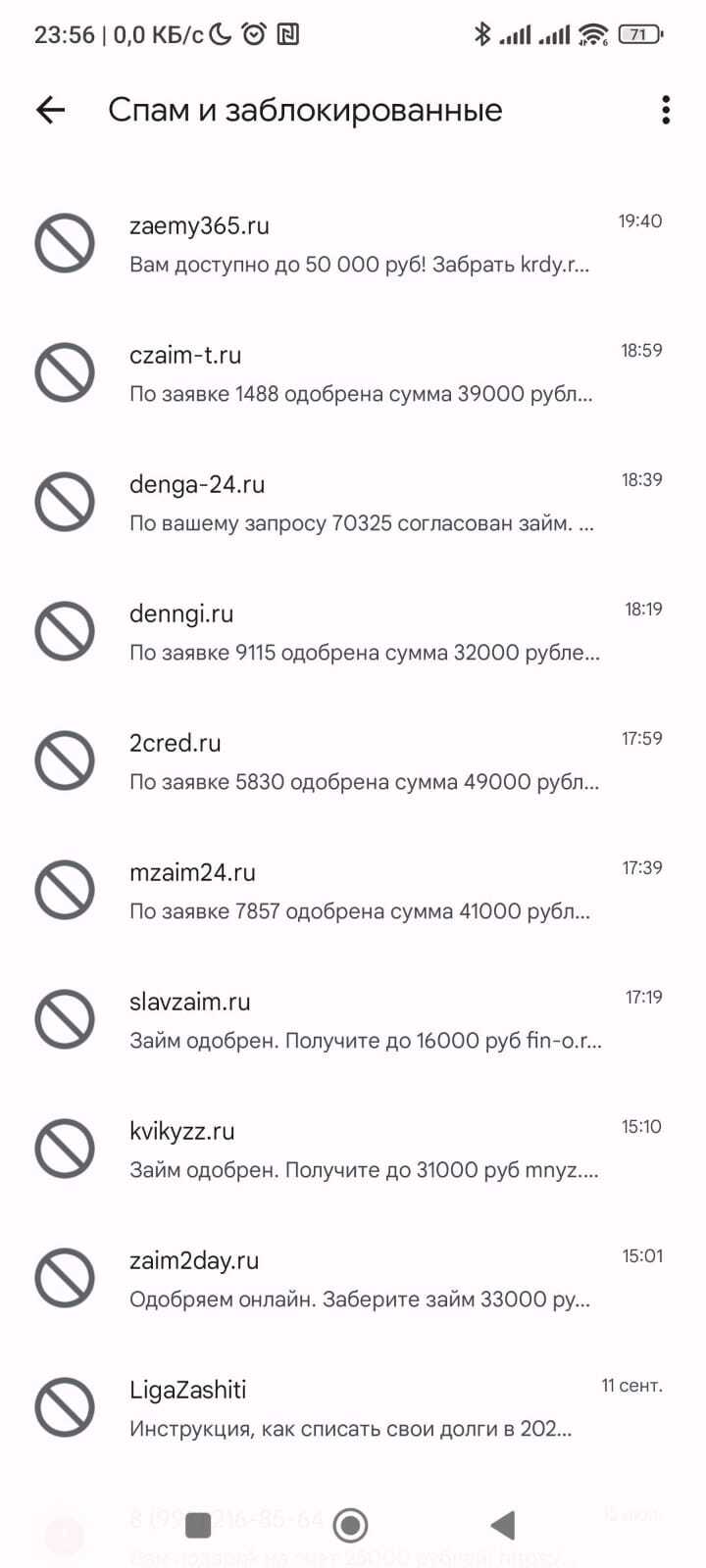View the kvikyzz.ru conversation
This screenshot has height=1568, width=706.
pyautogui.click(x=353, y=1150)
